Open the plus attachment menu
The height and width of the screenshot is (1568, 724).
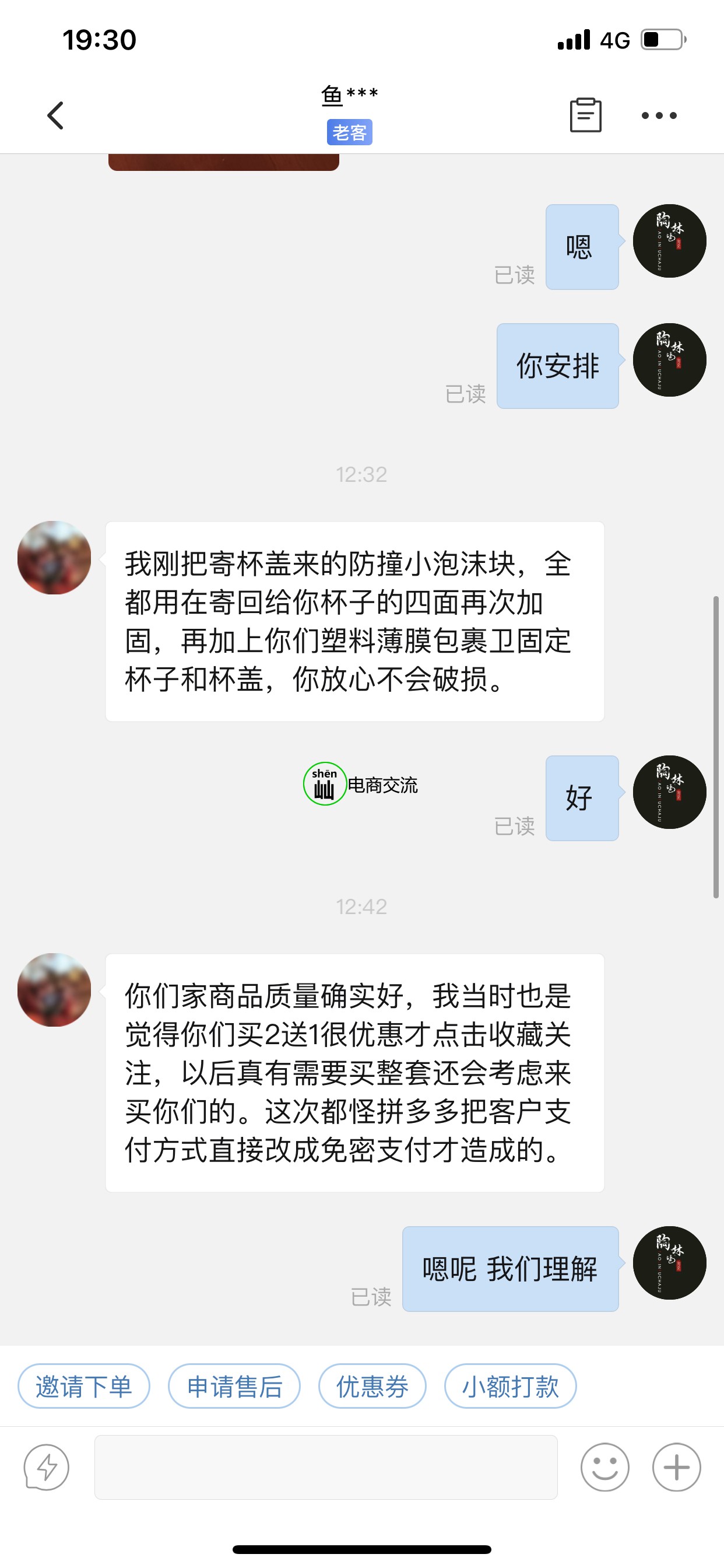click(676, 1468)
